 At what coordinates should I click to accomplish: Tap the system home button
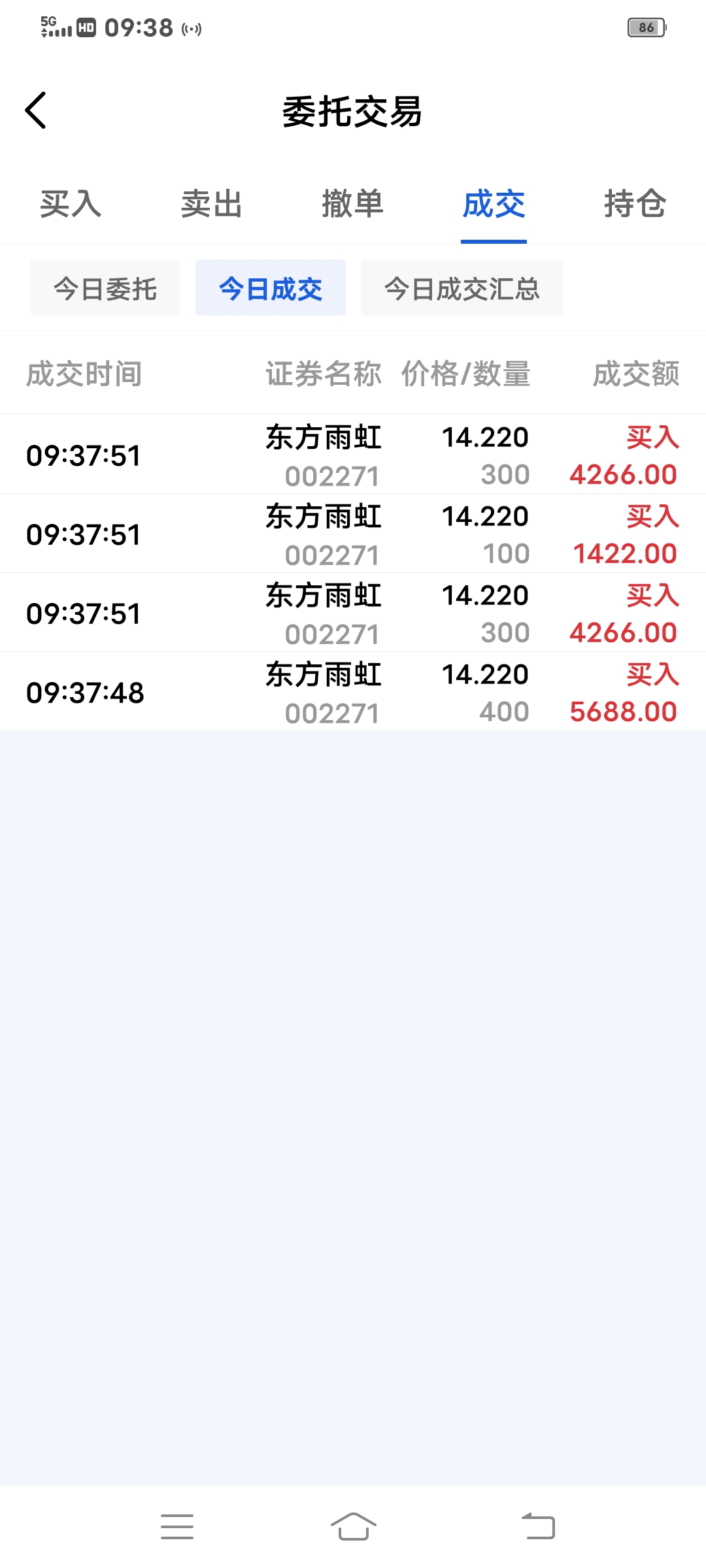point(353,1527)
